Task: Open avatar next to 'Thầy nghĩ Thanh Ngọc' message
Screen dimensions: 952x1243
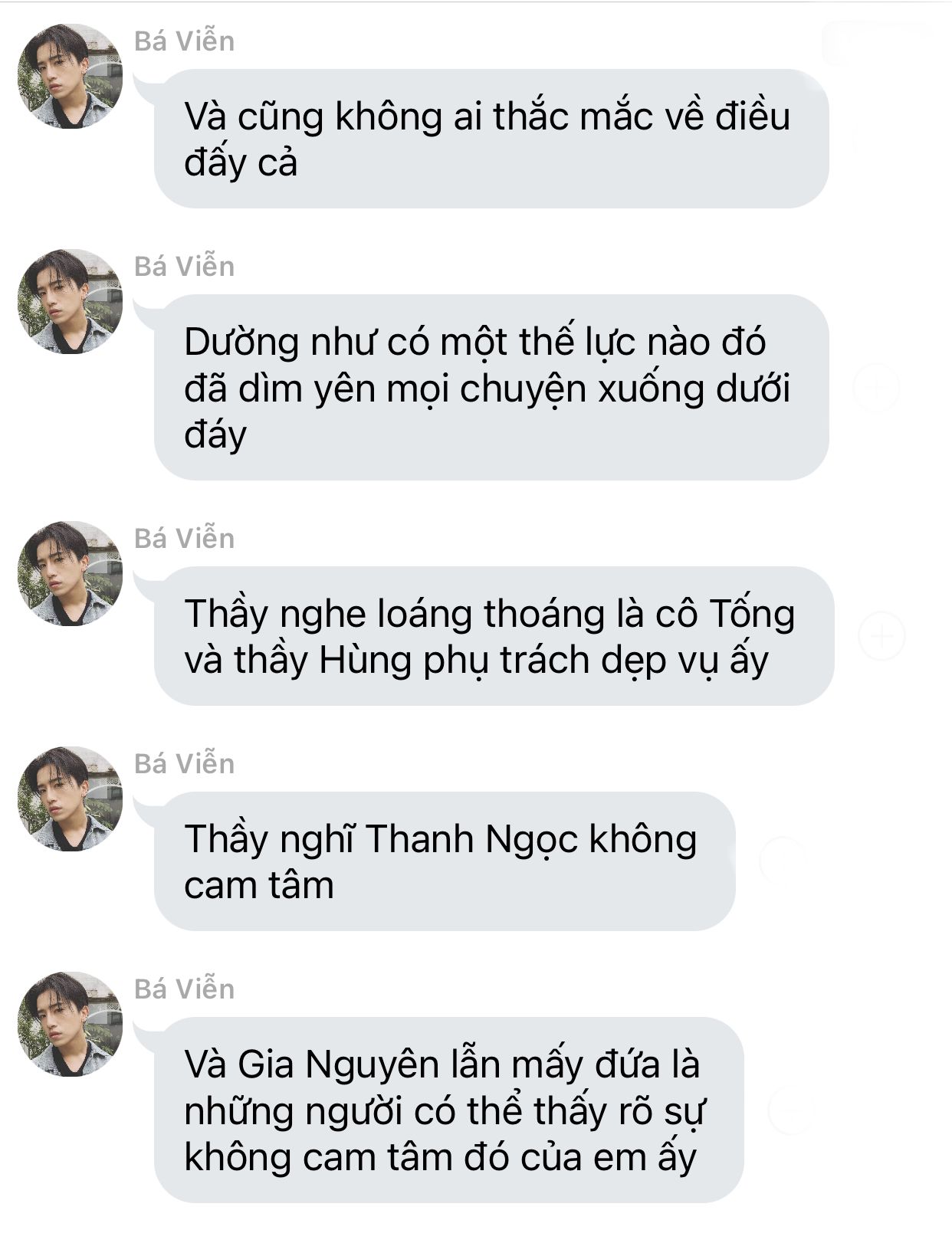Action: click(x=70, y=799)
